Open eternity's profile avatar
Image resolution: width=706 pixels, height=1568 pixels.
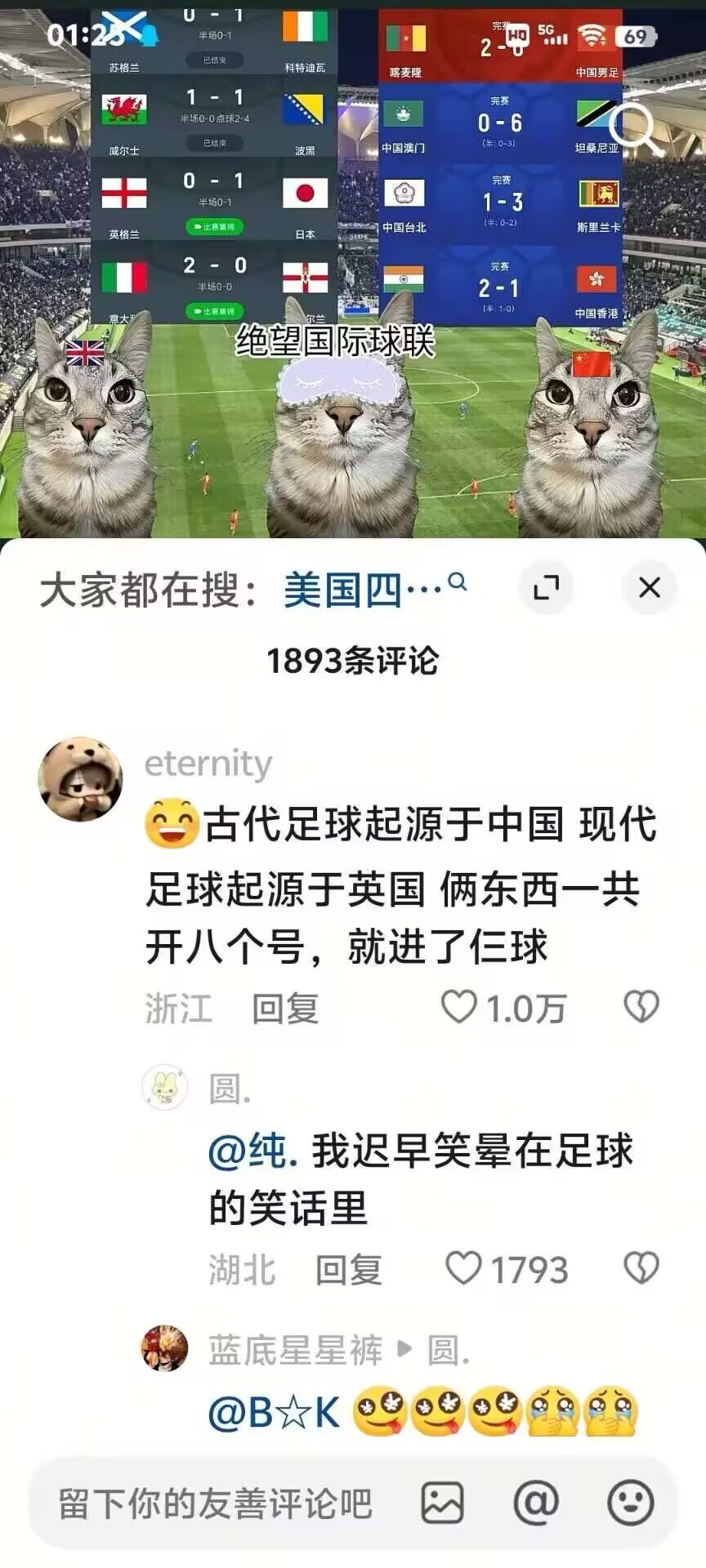(x=80, y=779)
